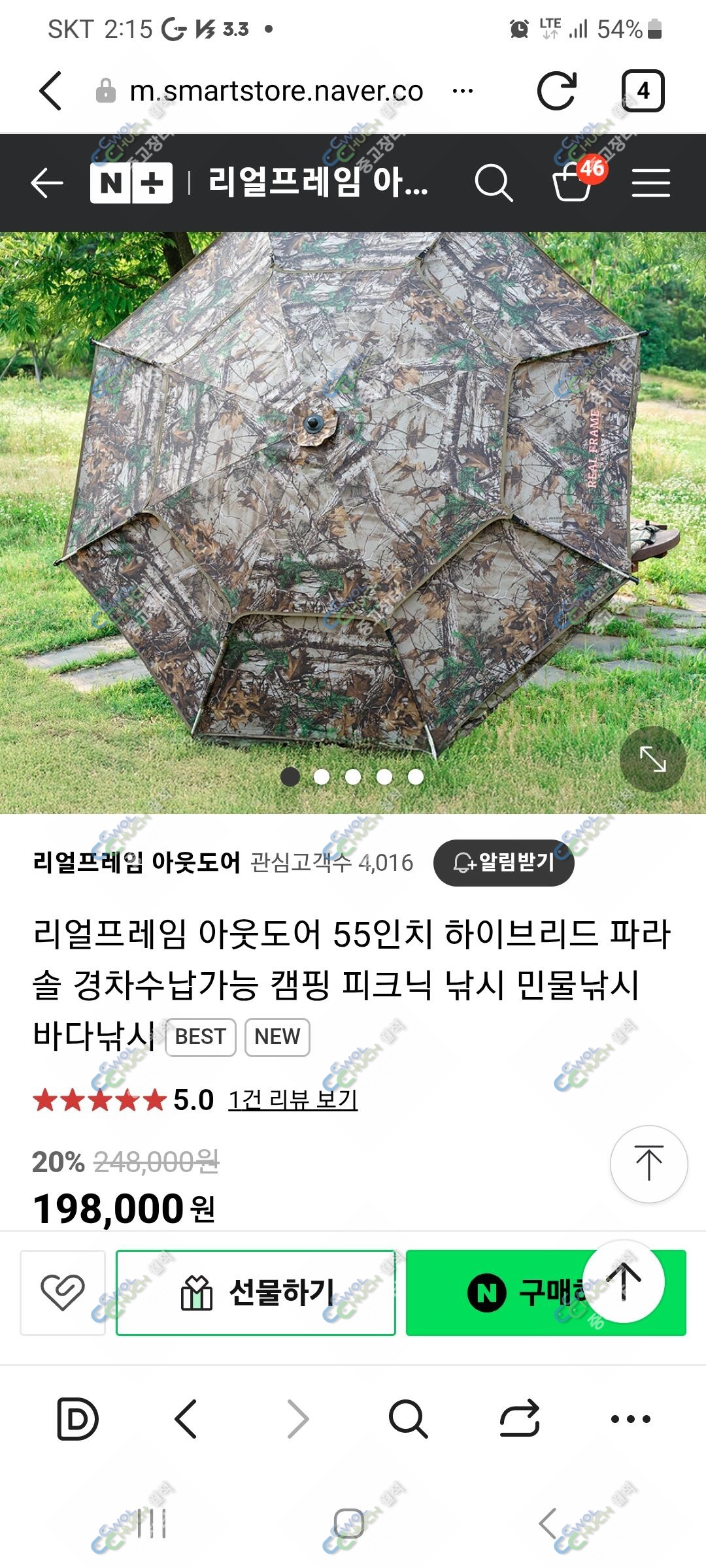Add the product to the wishlist with the heart
Image resolution: width=706 pixels, height=1568 pixels.
point(63,1292)
